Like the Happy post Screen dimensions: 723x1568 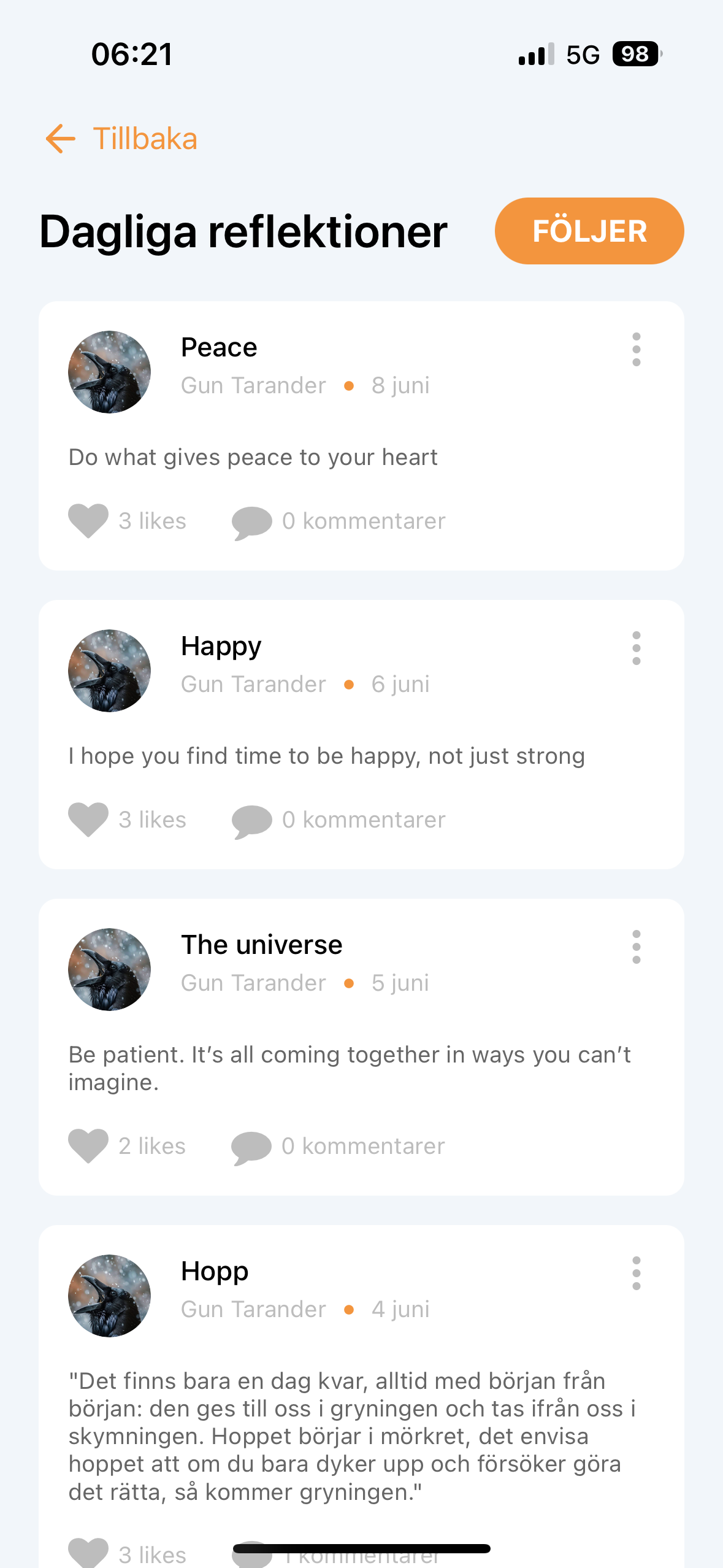[88, 820]
